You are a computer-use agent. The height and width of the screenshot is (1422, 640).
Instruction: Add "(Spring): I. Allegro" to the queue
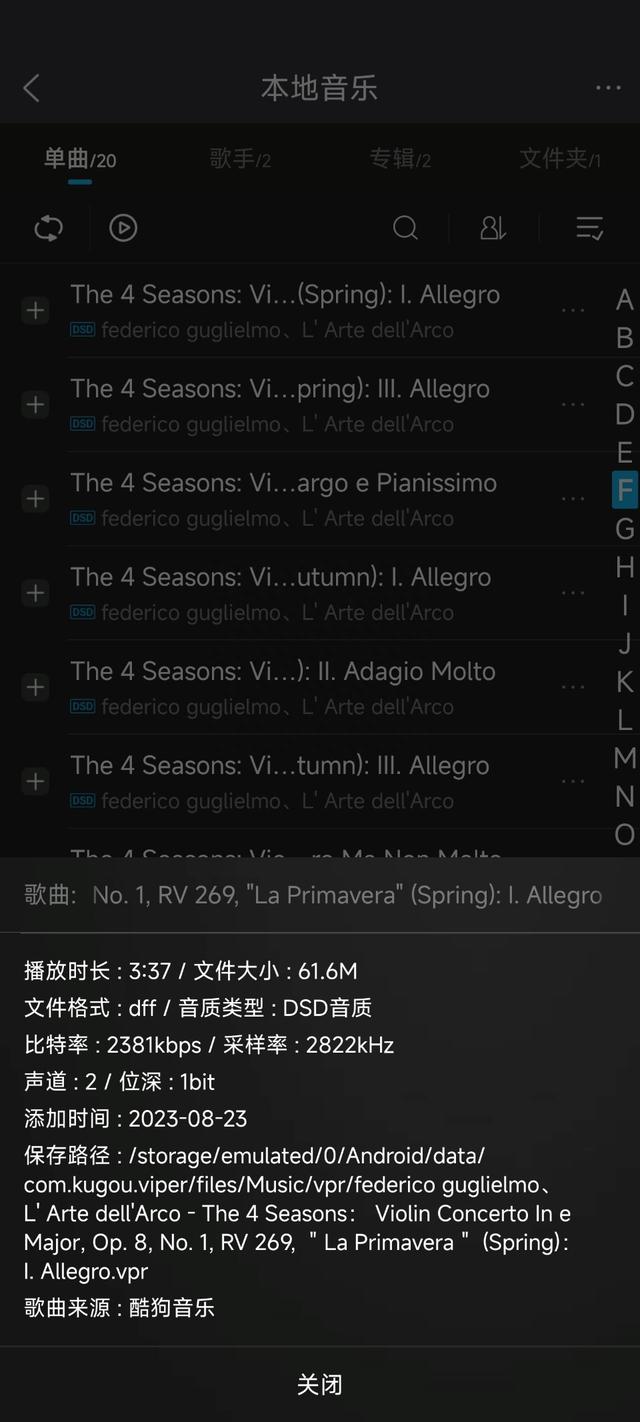35,311
